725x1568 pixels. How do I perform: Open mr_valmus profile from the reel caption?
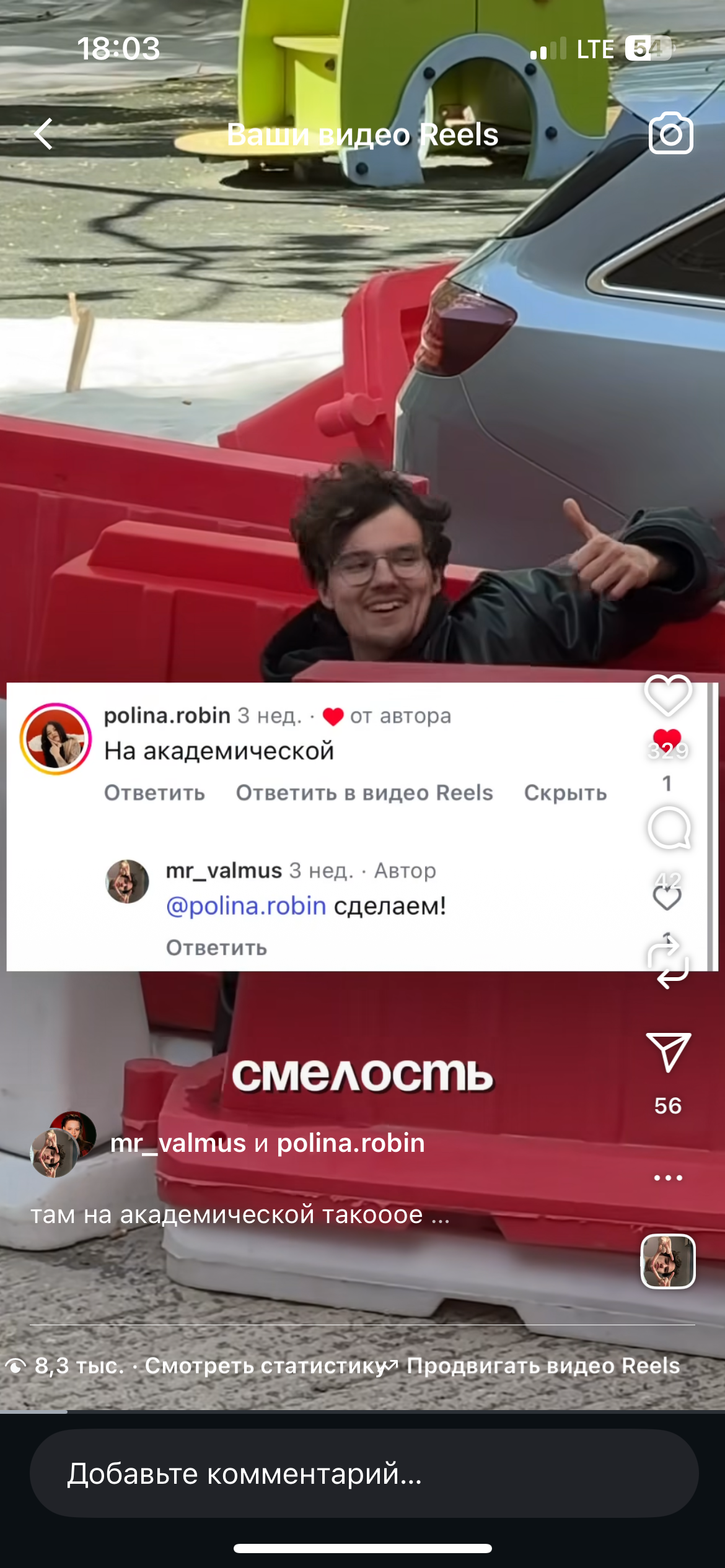click(178, 1143)
